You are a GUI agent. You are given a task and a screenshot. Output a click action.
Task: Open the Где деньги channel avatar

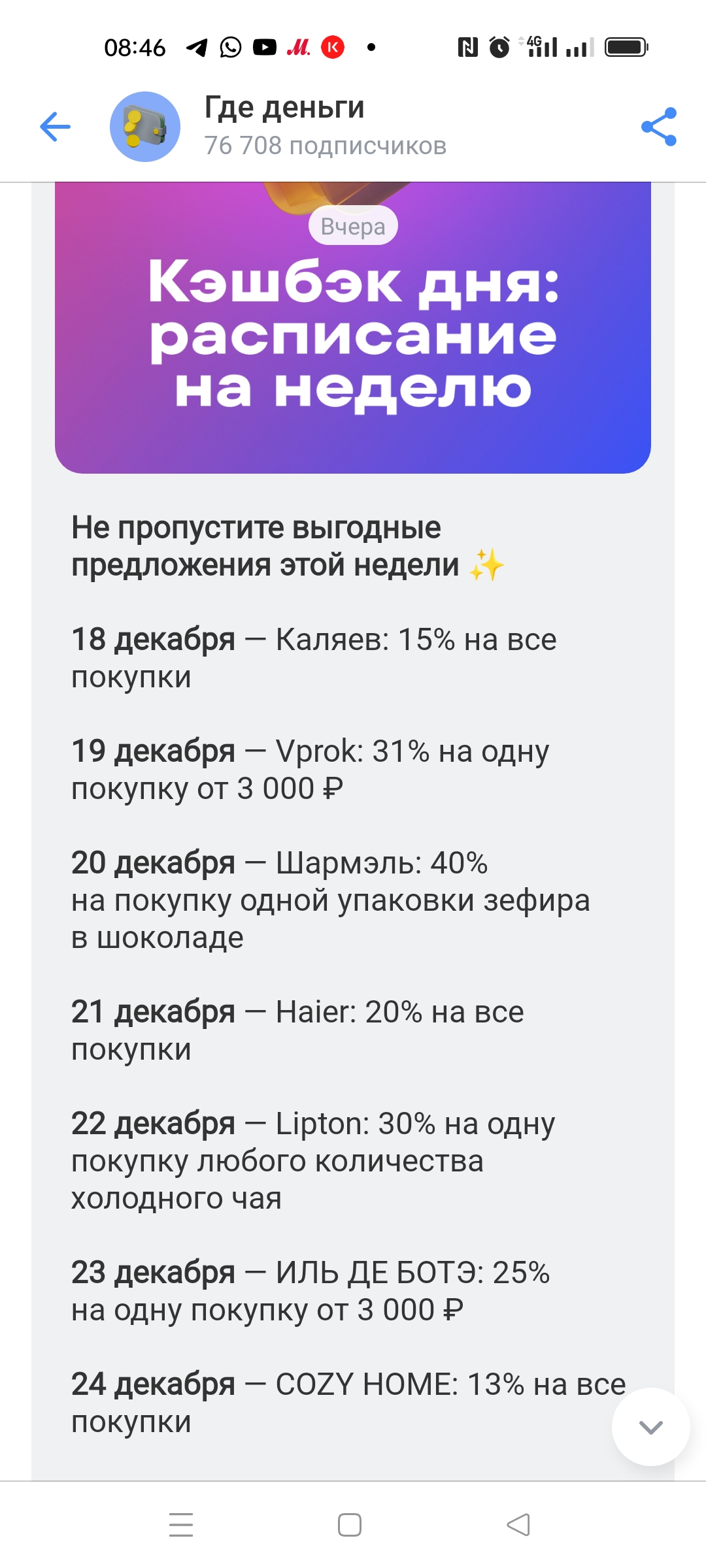click(145, 127)
